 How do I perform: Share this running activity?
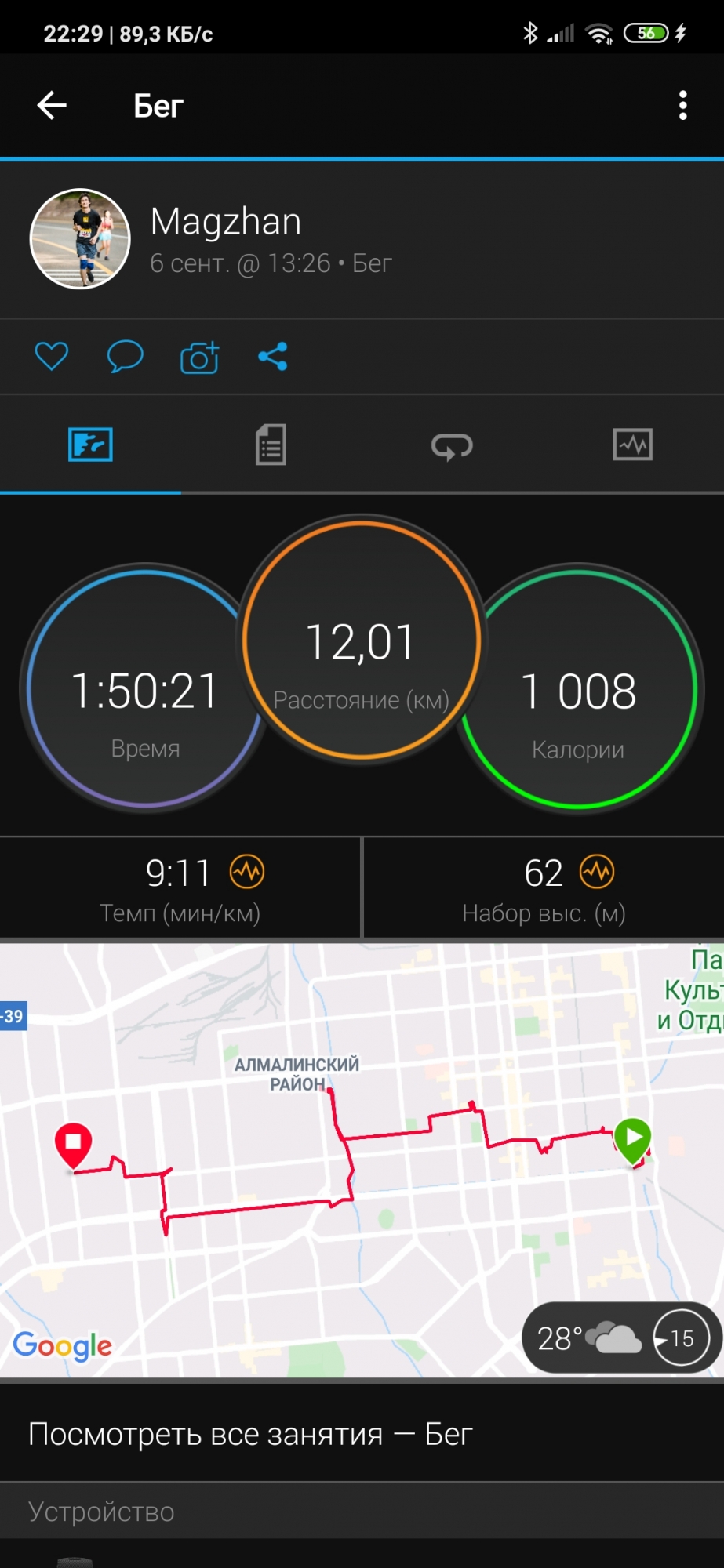point(273,357)
